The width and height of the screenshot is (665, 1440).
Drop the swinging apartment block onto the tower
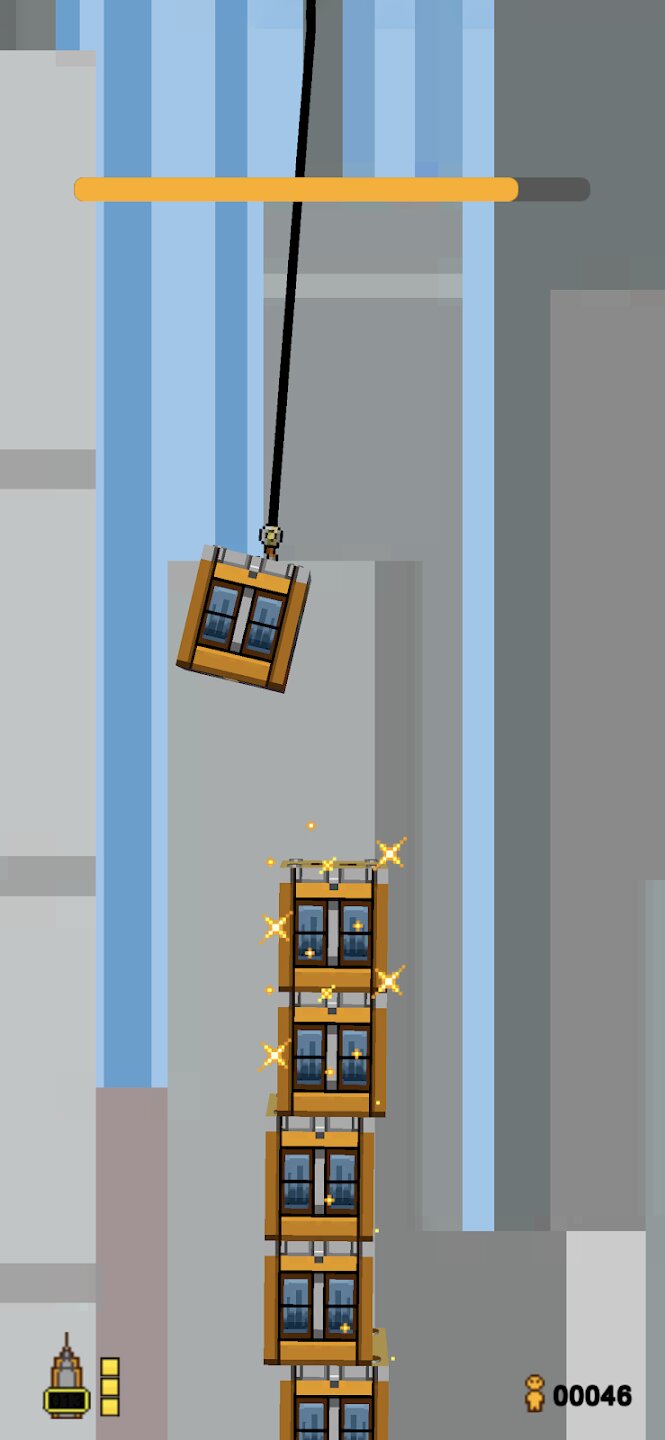click(x=243, y=617)
